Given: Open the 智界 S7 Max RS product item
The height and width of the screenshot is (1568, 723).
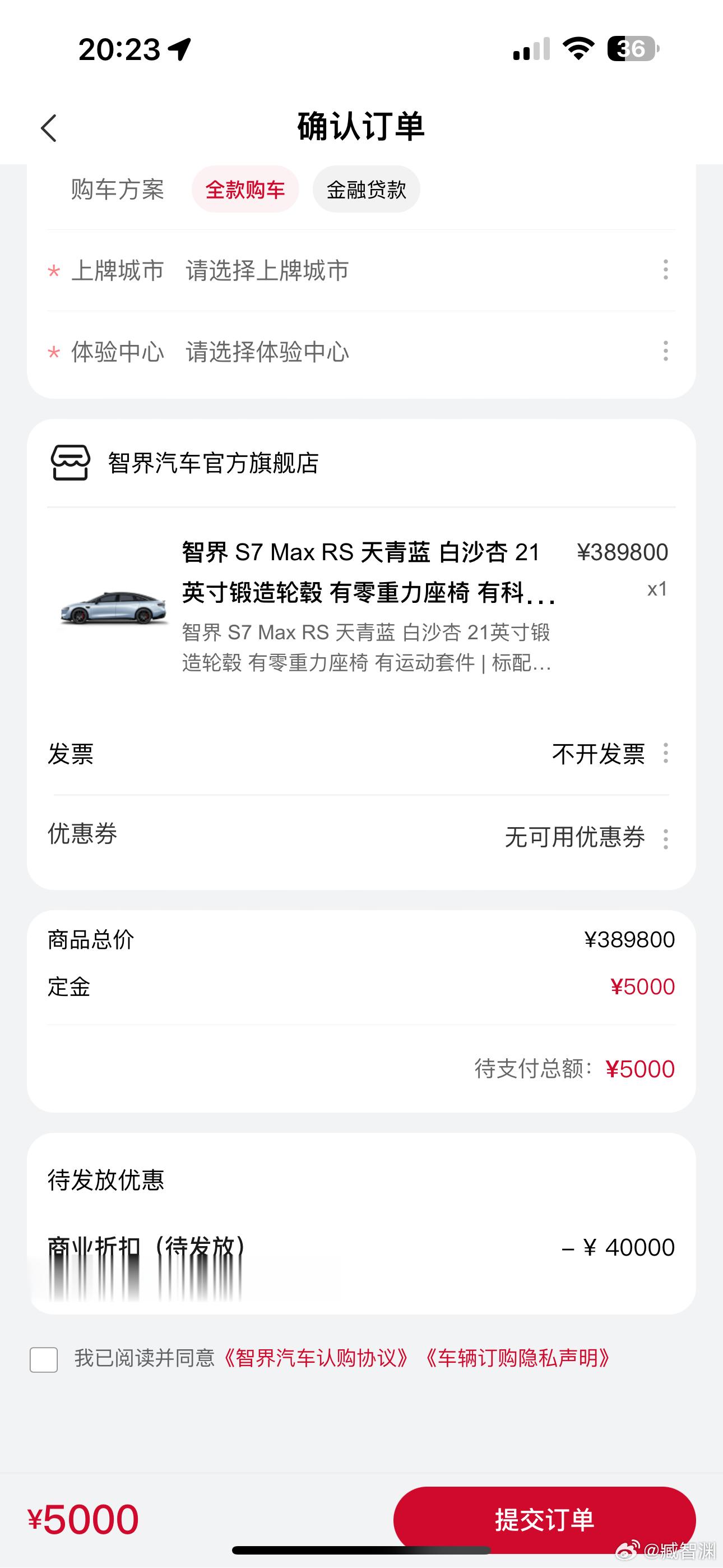Looking at the screenshot, I should [x=361, y=606].
